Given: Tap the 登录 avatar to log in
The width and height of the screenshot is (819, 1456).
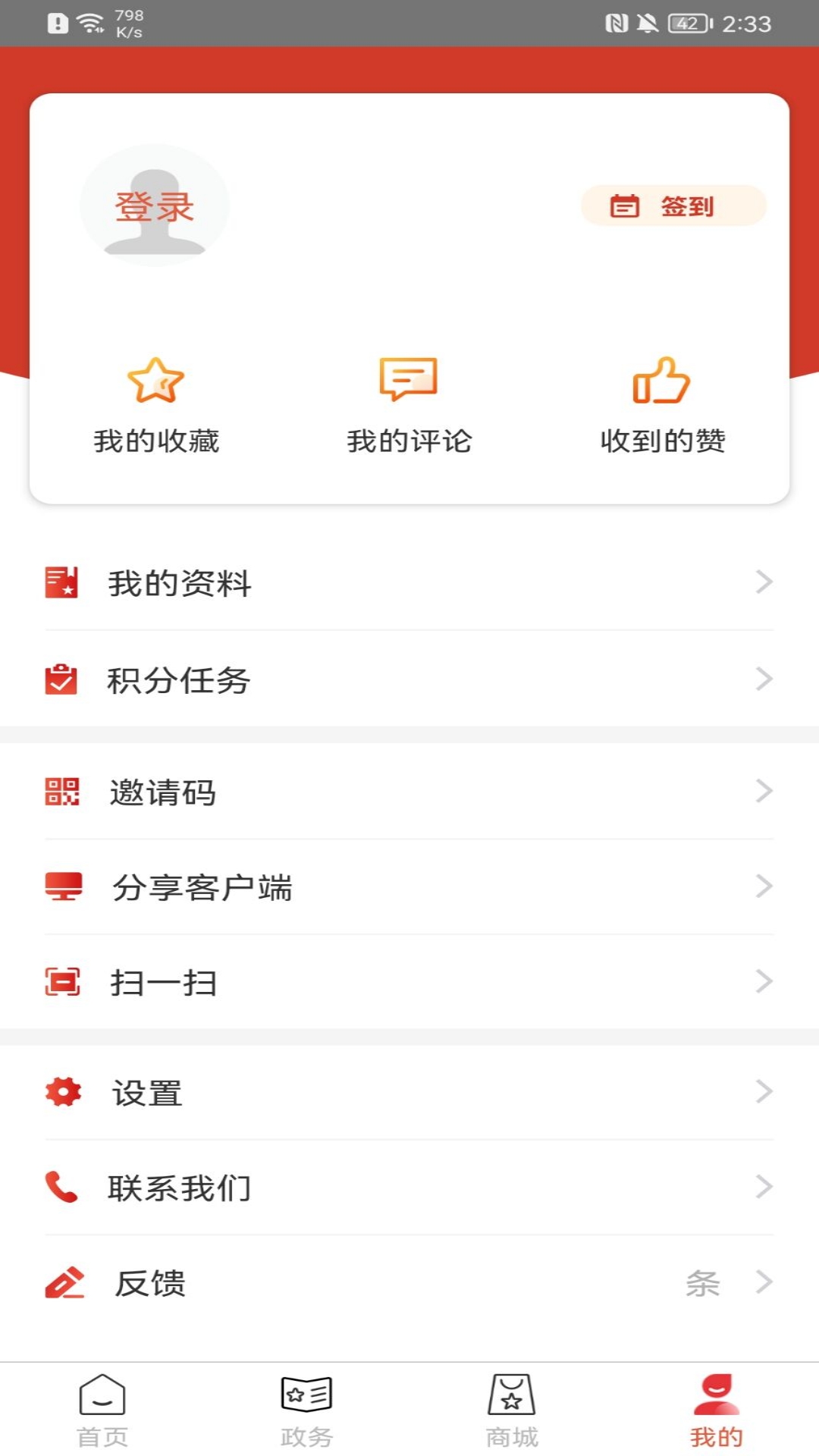Looking at the screenshot, I should coord(155,206).
